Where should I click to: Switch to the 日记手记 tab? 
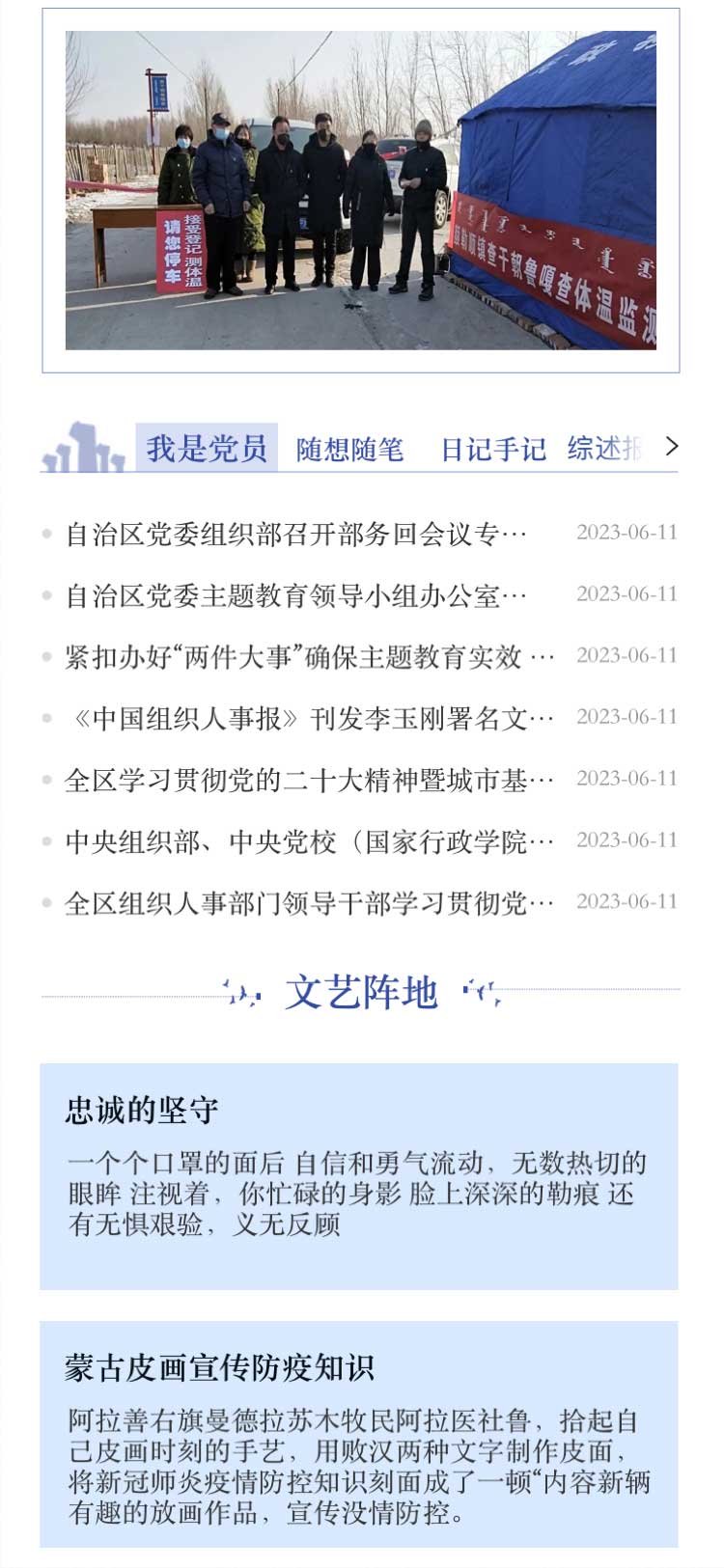tap(494, 447)
